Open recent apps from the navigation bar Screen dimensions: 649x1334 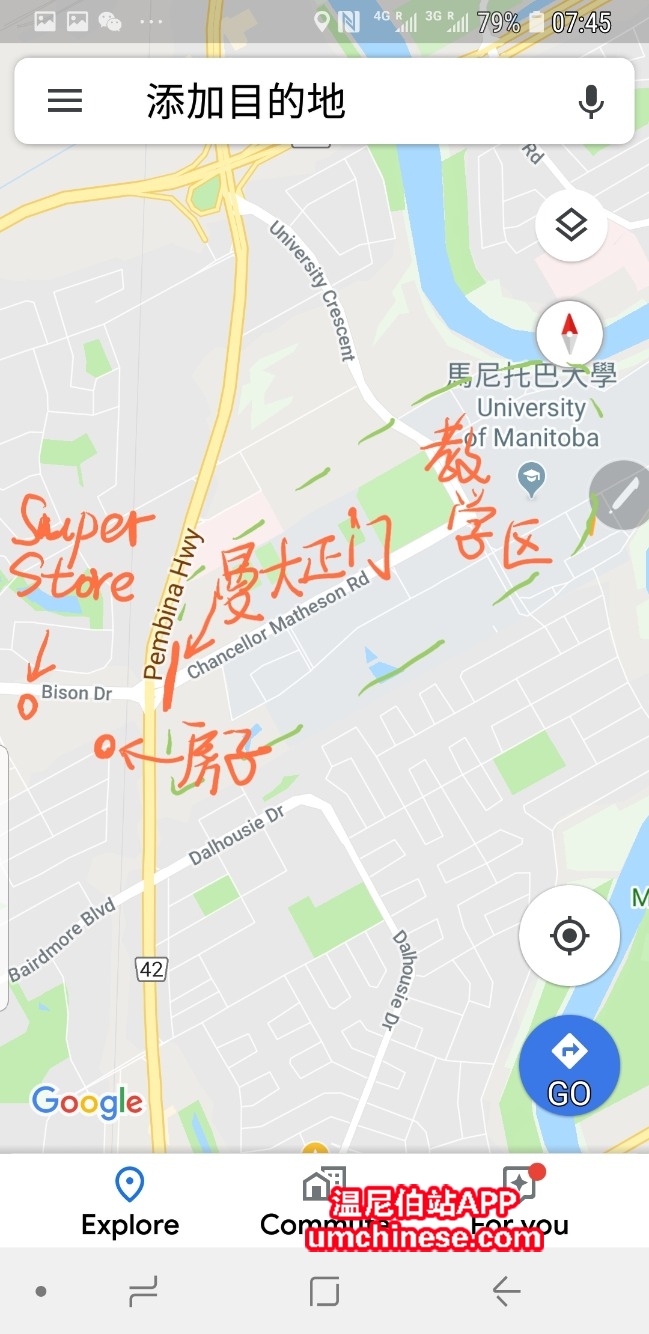coord(144,1292)
